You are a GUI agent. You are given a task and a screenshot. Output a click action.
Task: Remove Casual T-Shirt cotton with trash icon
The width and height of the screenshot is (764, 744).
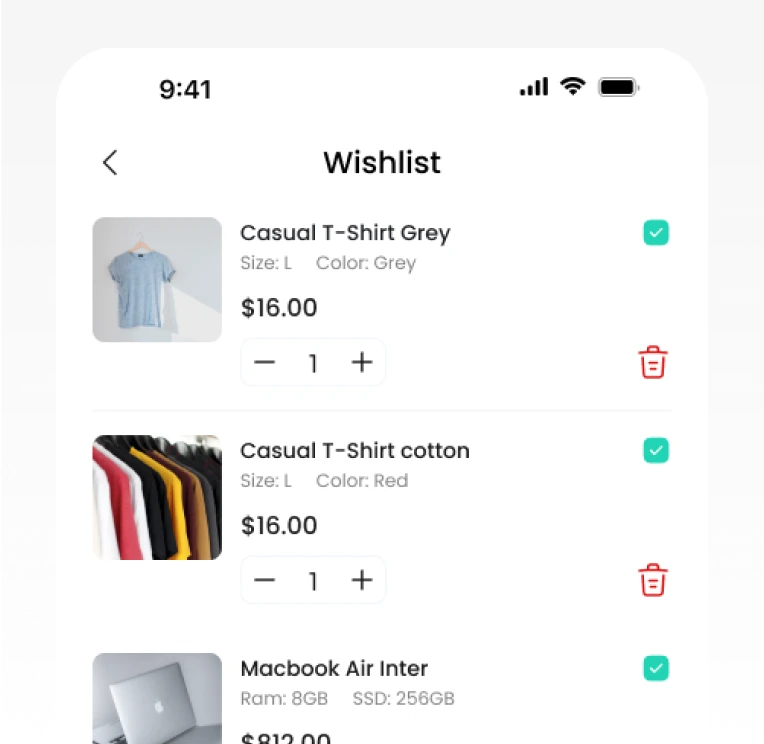pos(653,580)
